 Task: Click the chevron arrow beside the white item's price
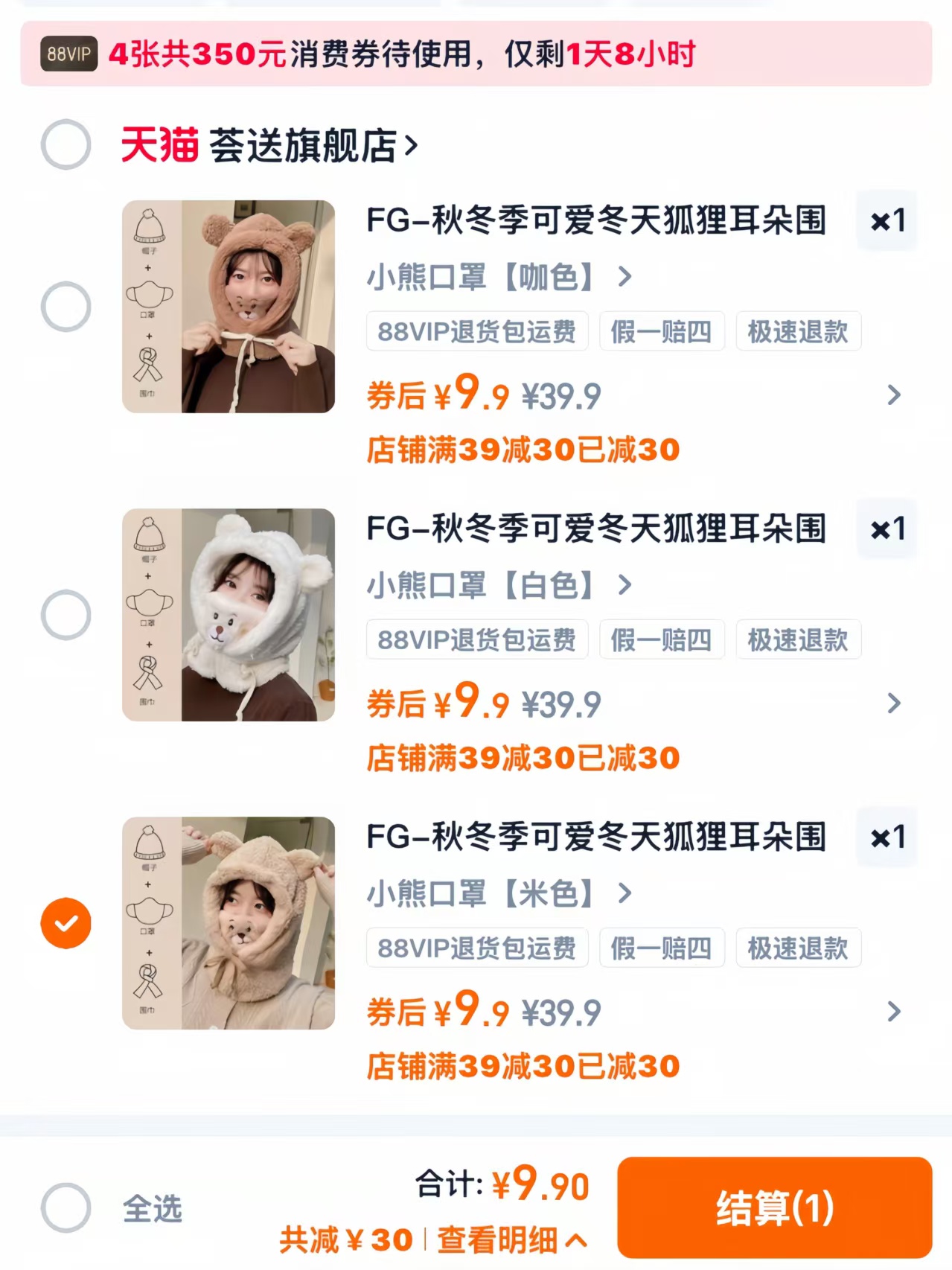click(x=893, y=703)
